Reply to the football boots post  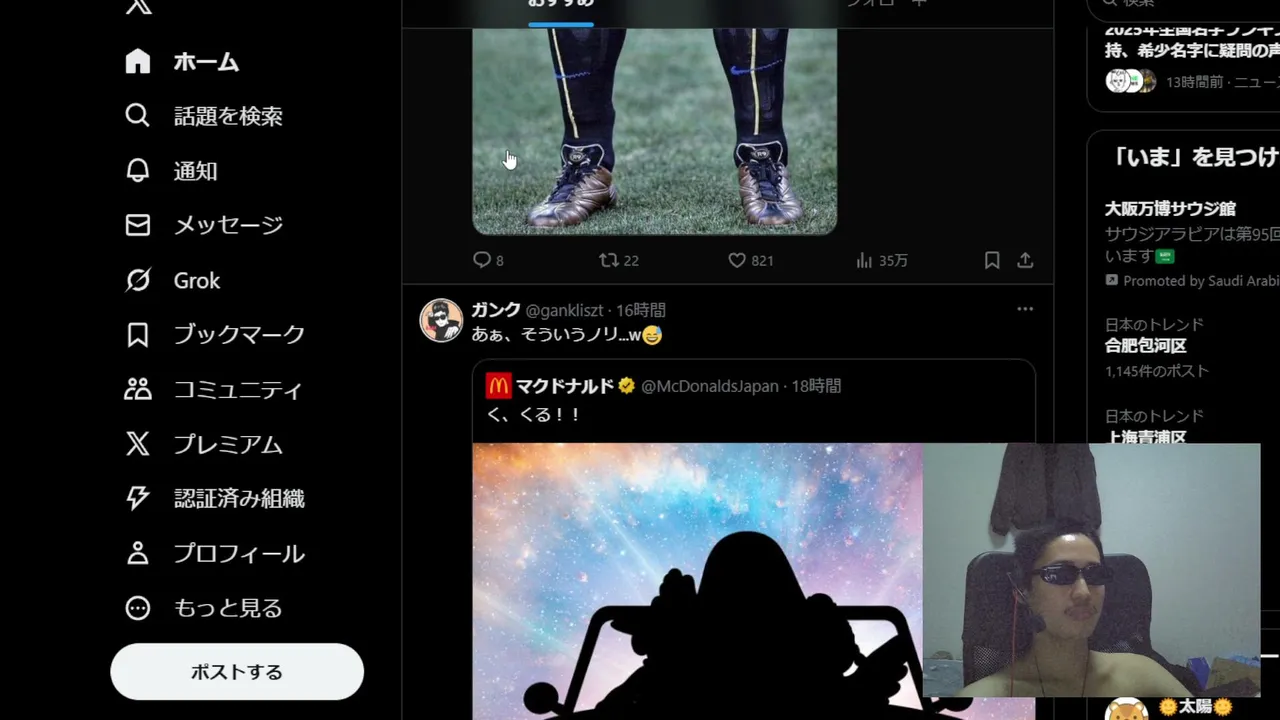[482, 260]
